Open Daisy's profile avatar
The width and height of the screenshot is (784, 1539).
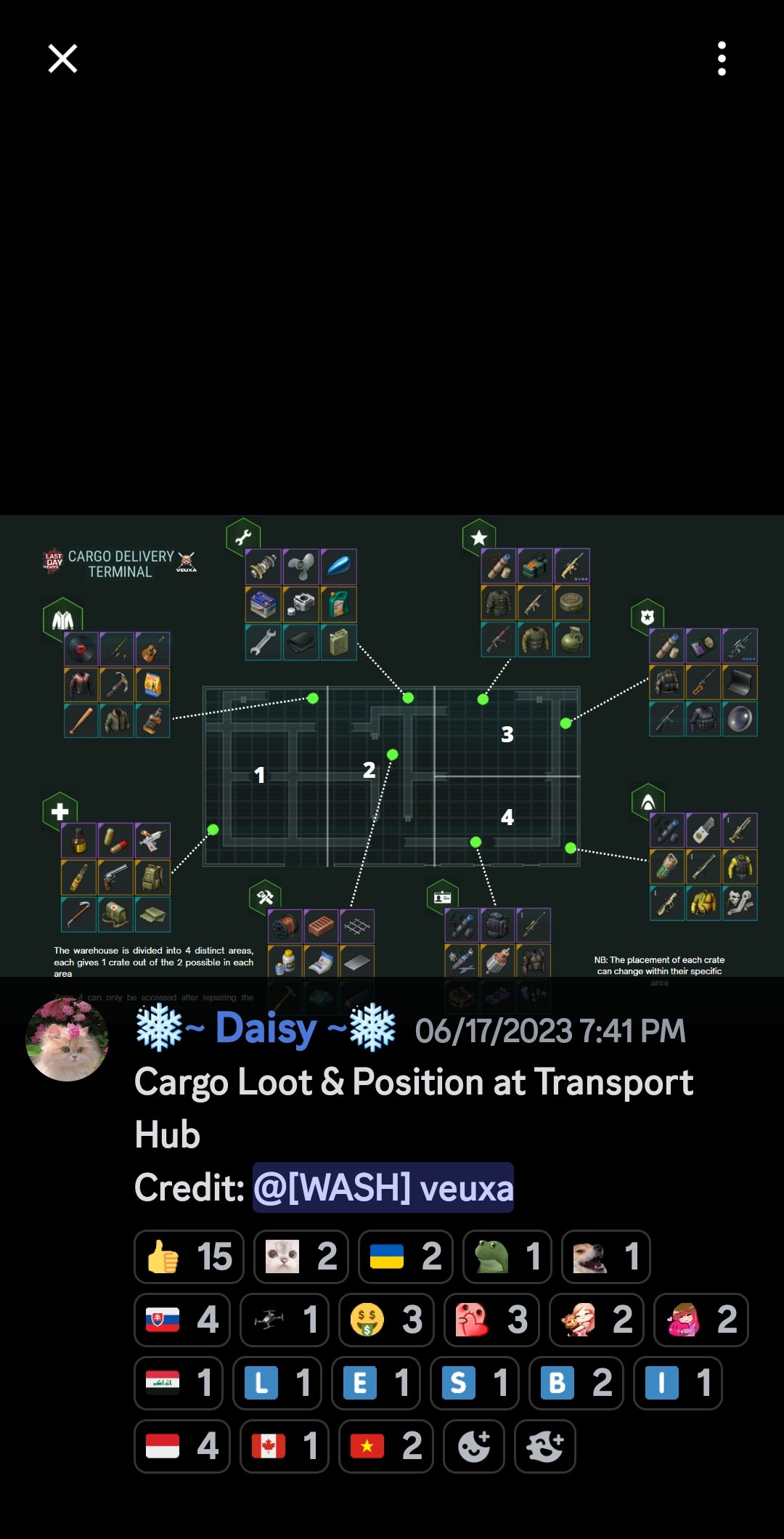(x=67, y=1039)
